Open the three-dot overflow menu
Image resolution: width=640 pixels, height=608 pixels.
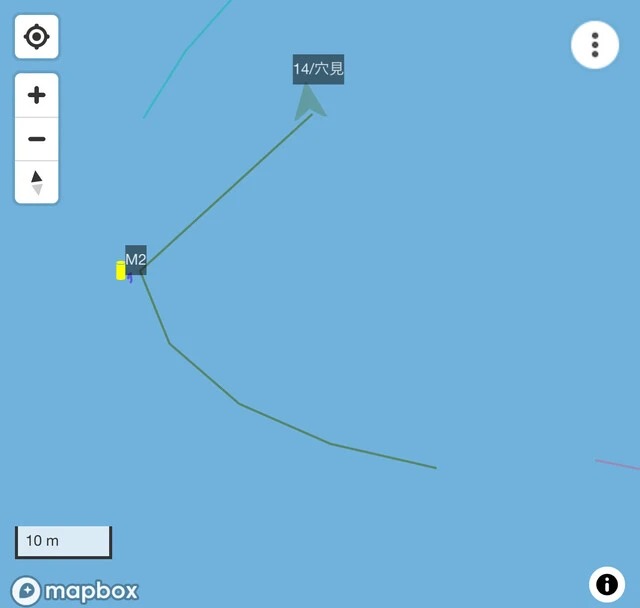pyautogui.click(x=595, y=45)
